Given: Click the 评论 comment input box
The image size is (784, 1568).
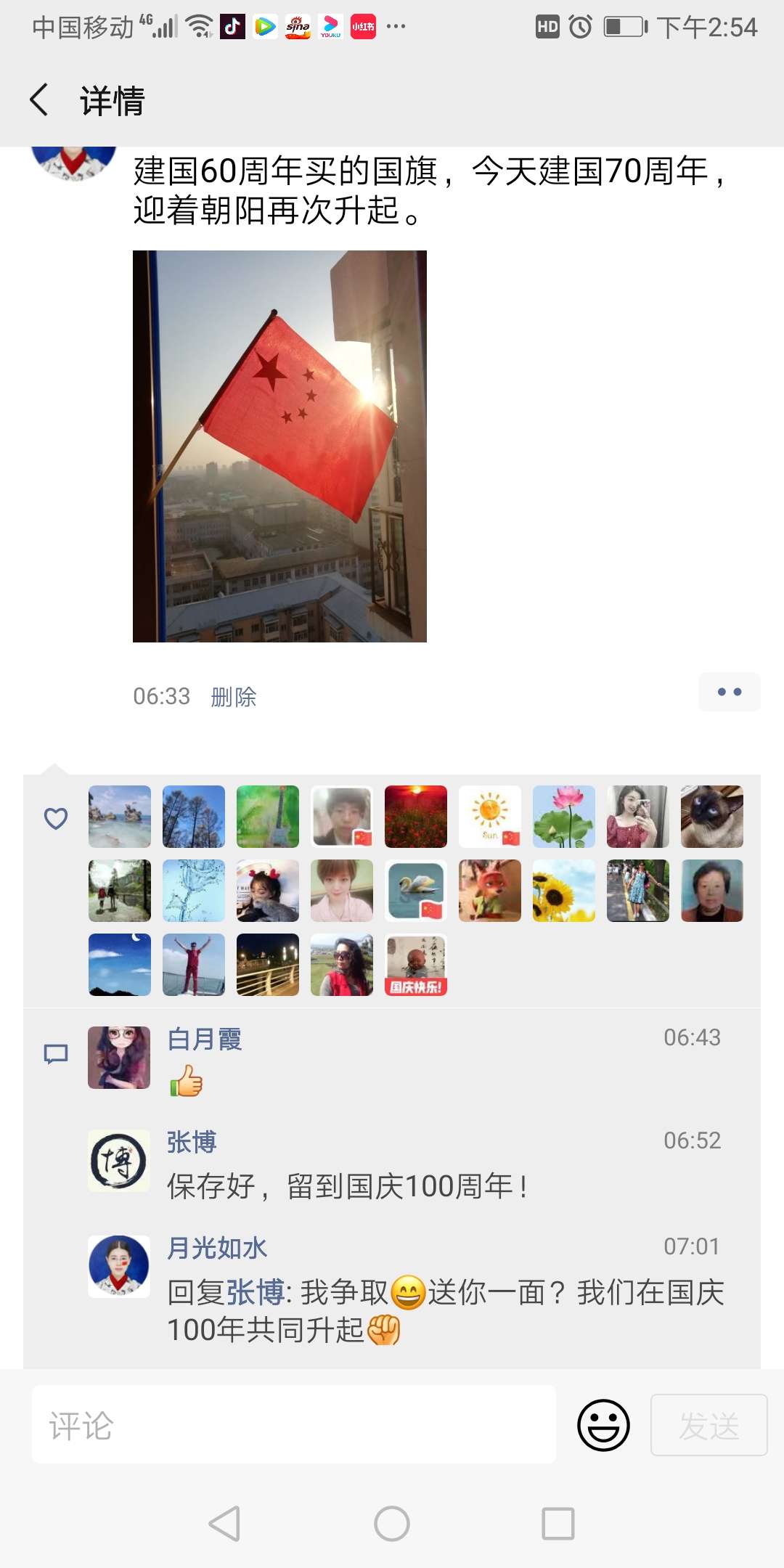Looking at the screenshot, I should [290, 1425].
